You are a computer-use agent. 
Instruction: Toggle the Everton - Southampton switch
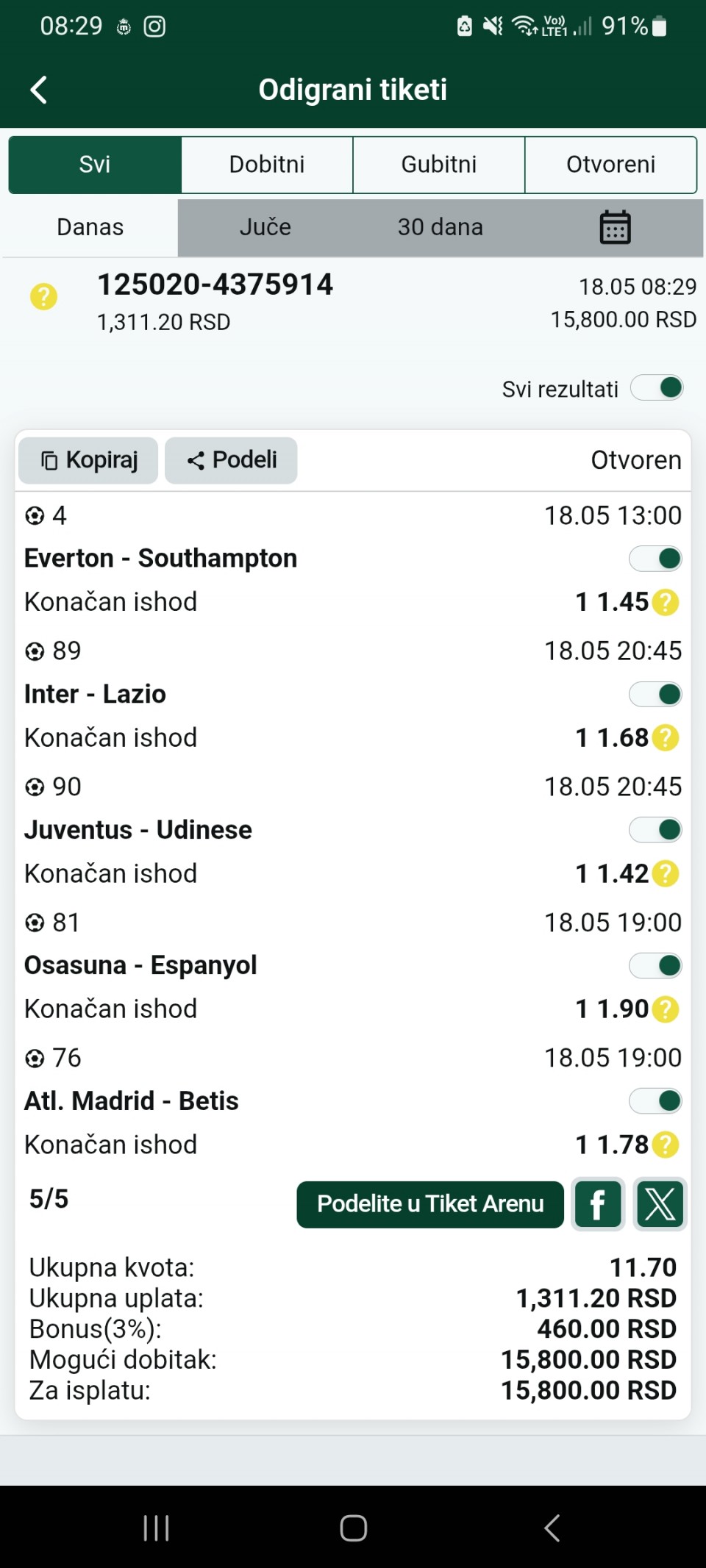click(x=655, y=559)
